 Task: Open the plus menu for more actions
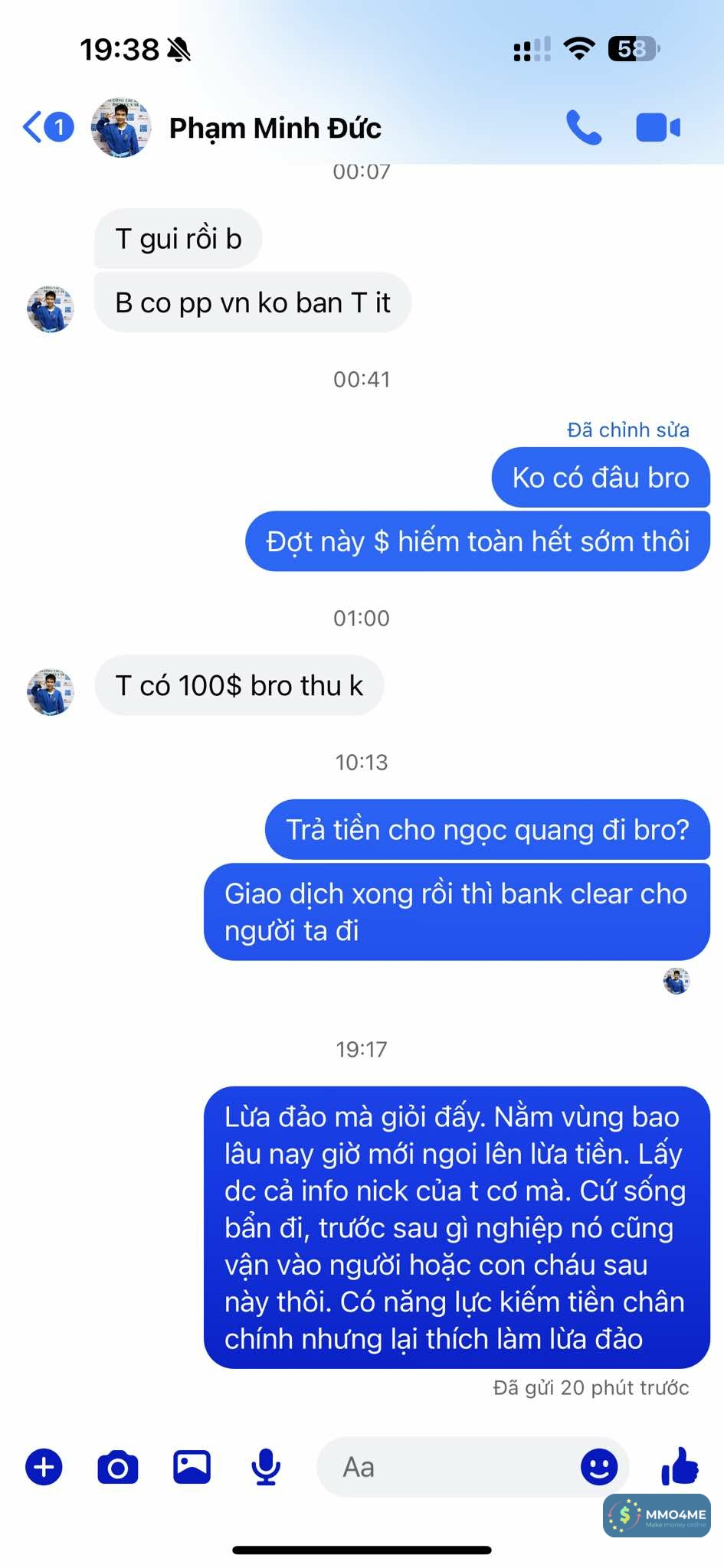tap(44, 1468)
